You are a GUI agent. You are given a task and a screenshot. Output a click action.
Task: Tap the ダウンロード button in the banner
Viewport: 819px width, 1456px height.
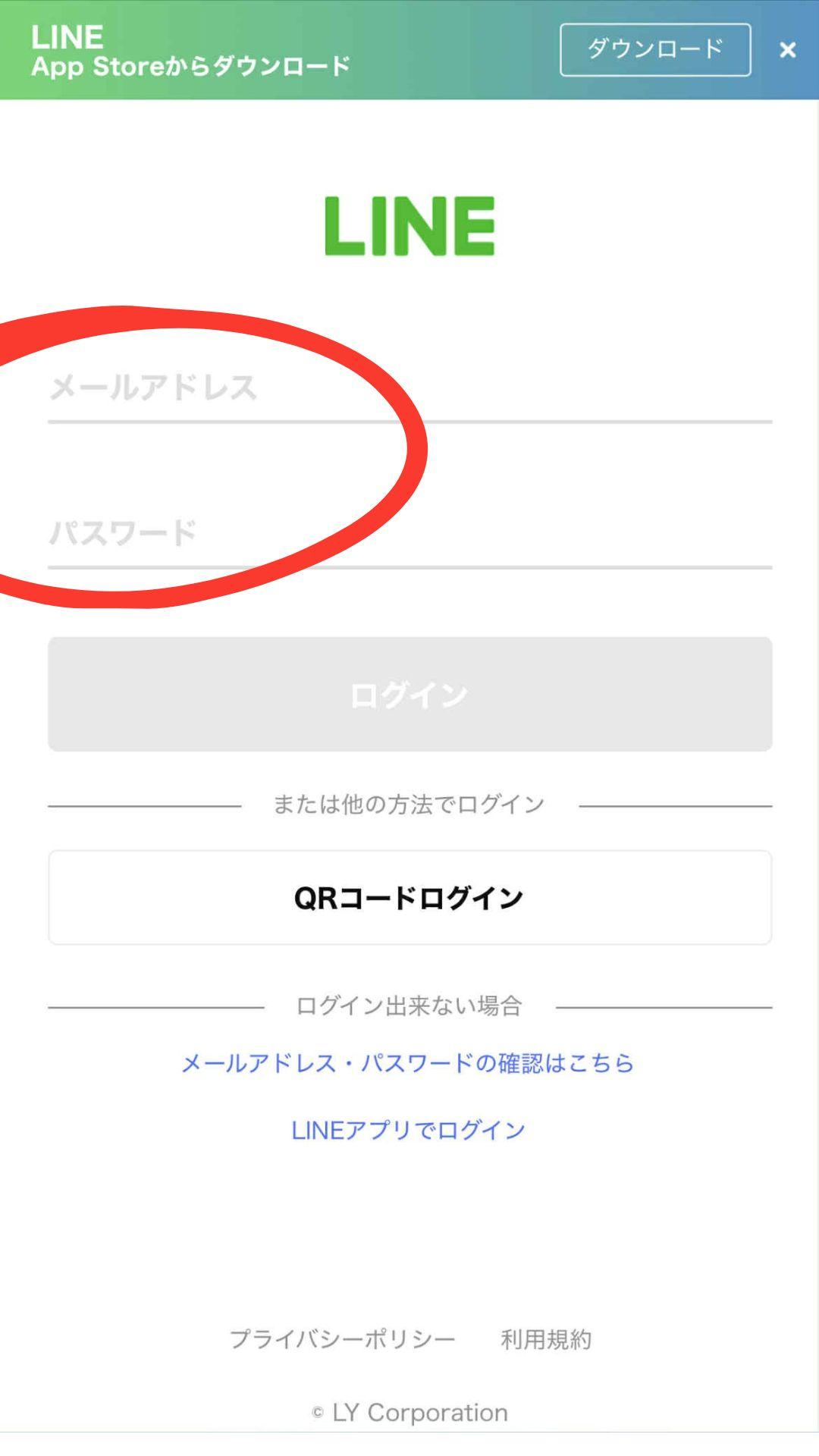click(x=655, y=50)
